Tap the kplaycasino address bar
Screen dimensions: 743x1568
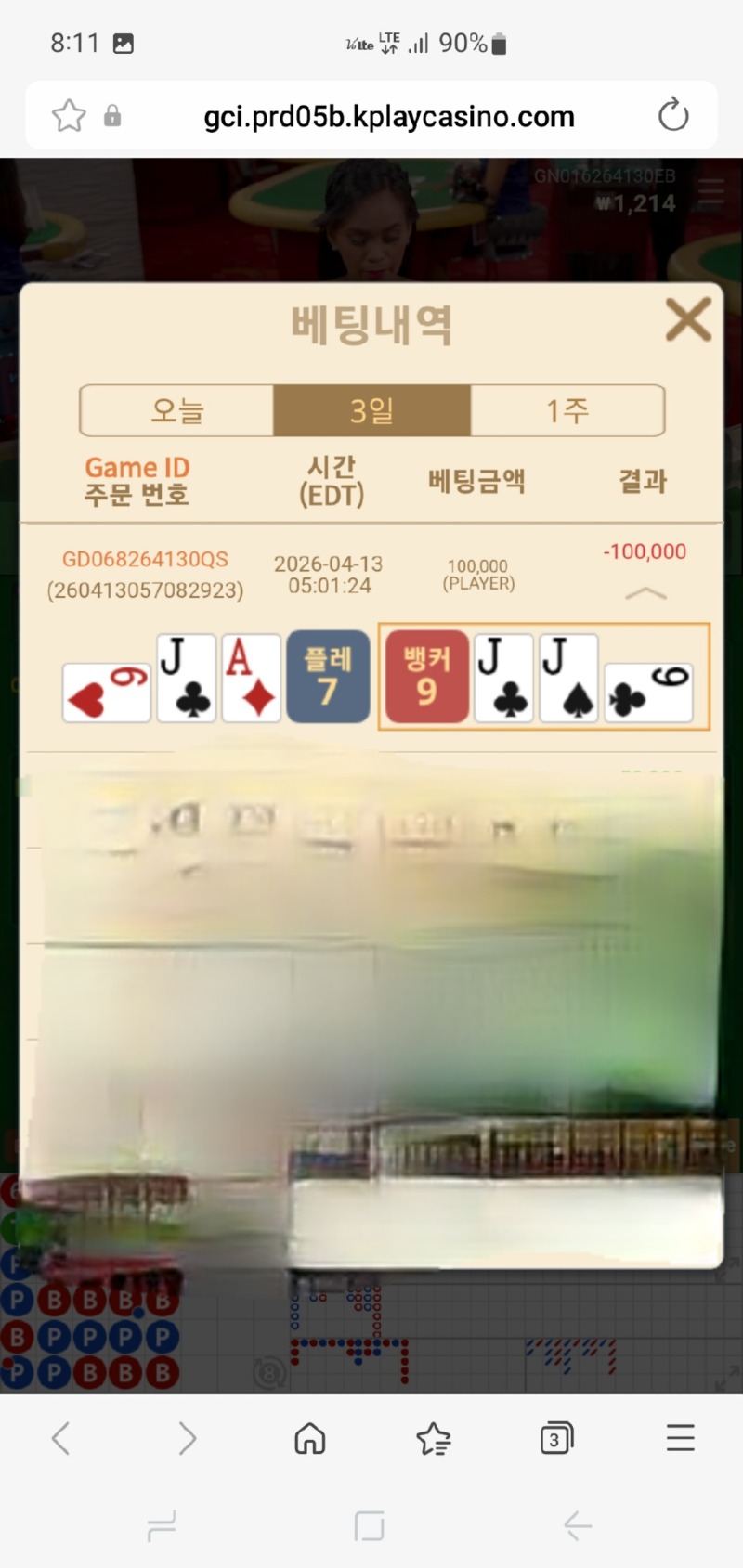click(x=388, y=117)
